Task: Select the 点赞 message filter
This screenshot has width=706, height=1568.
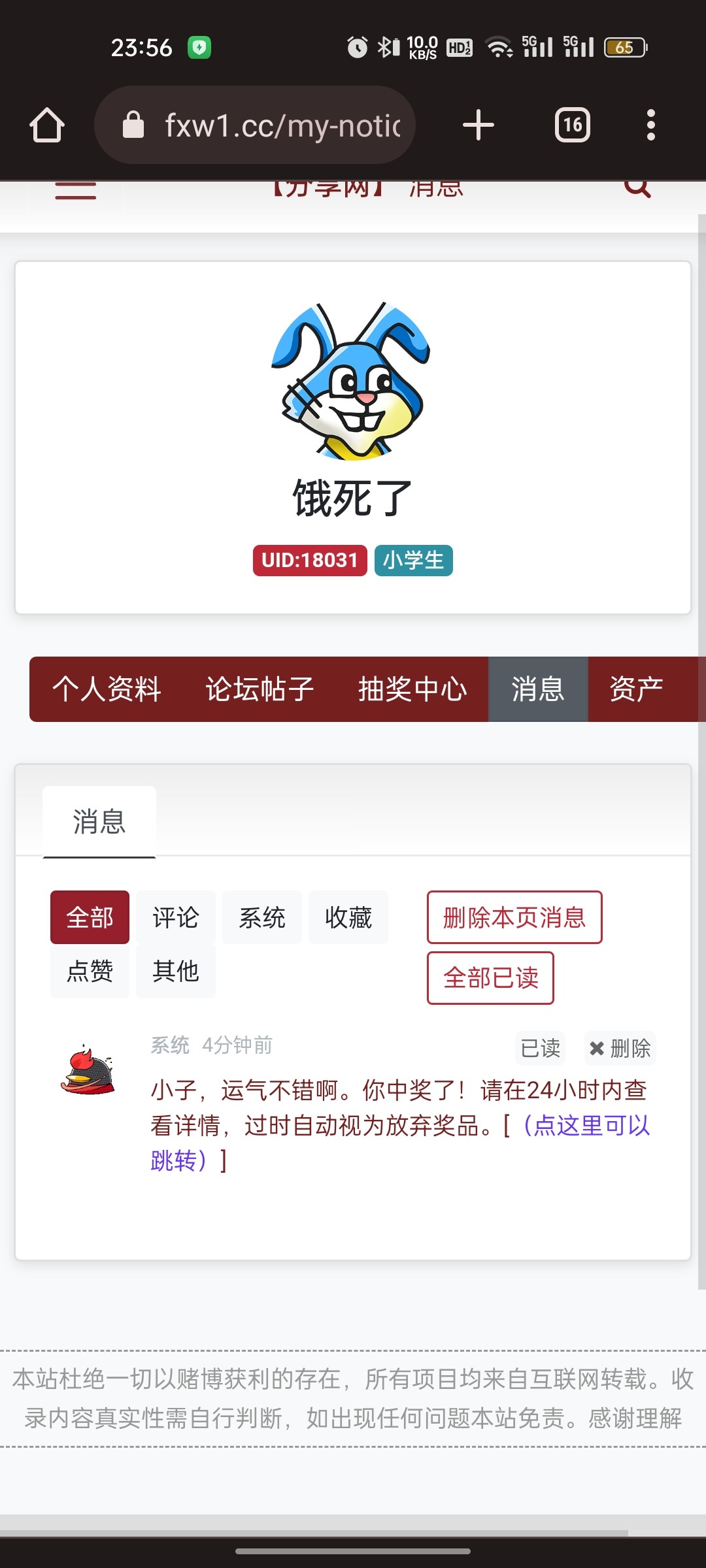Action: (x=90, y=971)
